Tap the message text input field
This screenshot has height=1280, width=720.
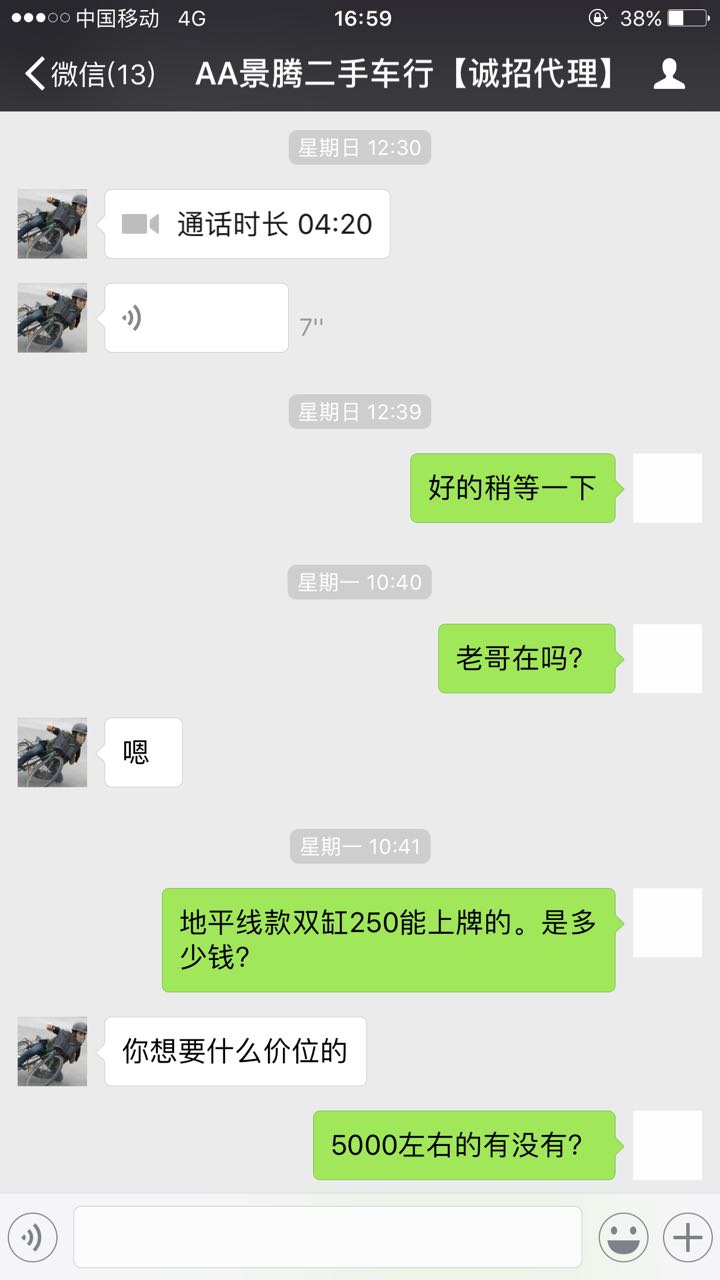pyautogui.click(x=327, y=1238)
